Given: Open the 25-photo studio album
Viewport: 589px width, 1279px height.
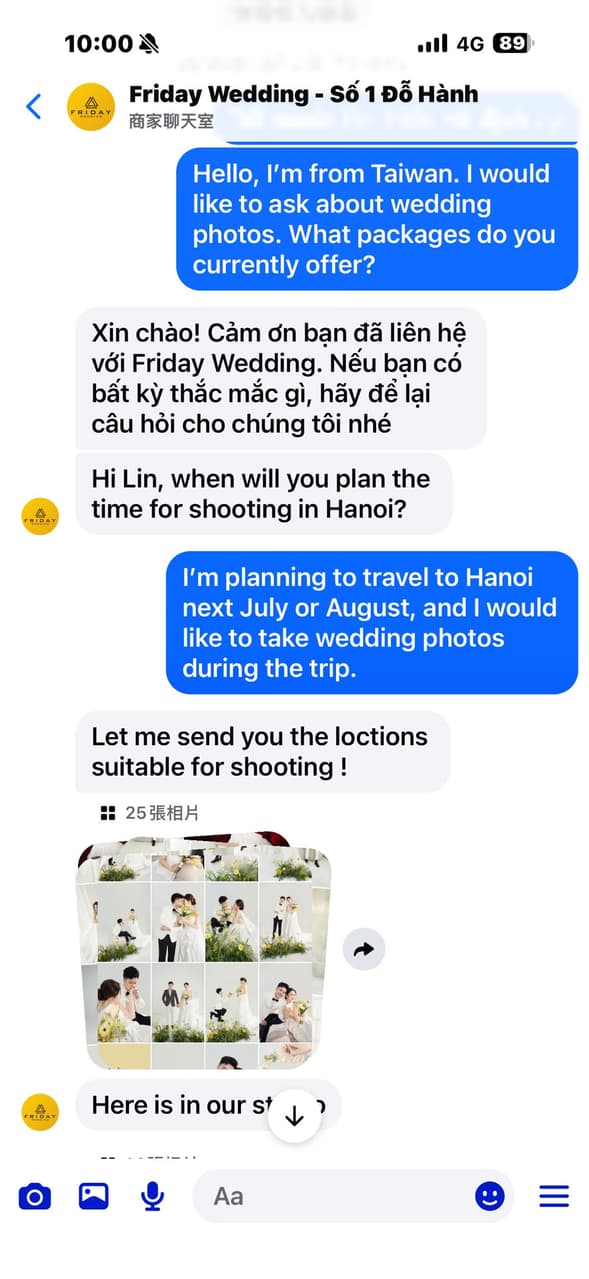Looking at the screenshot, I should pyautogui.click(x=204, y=949).
